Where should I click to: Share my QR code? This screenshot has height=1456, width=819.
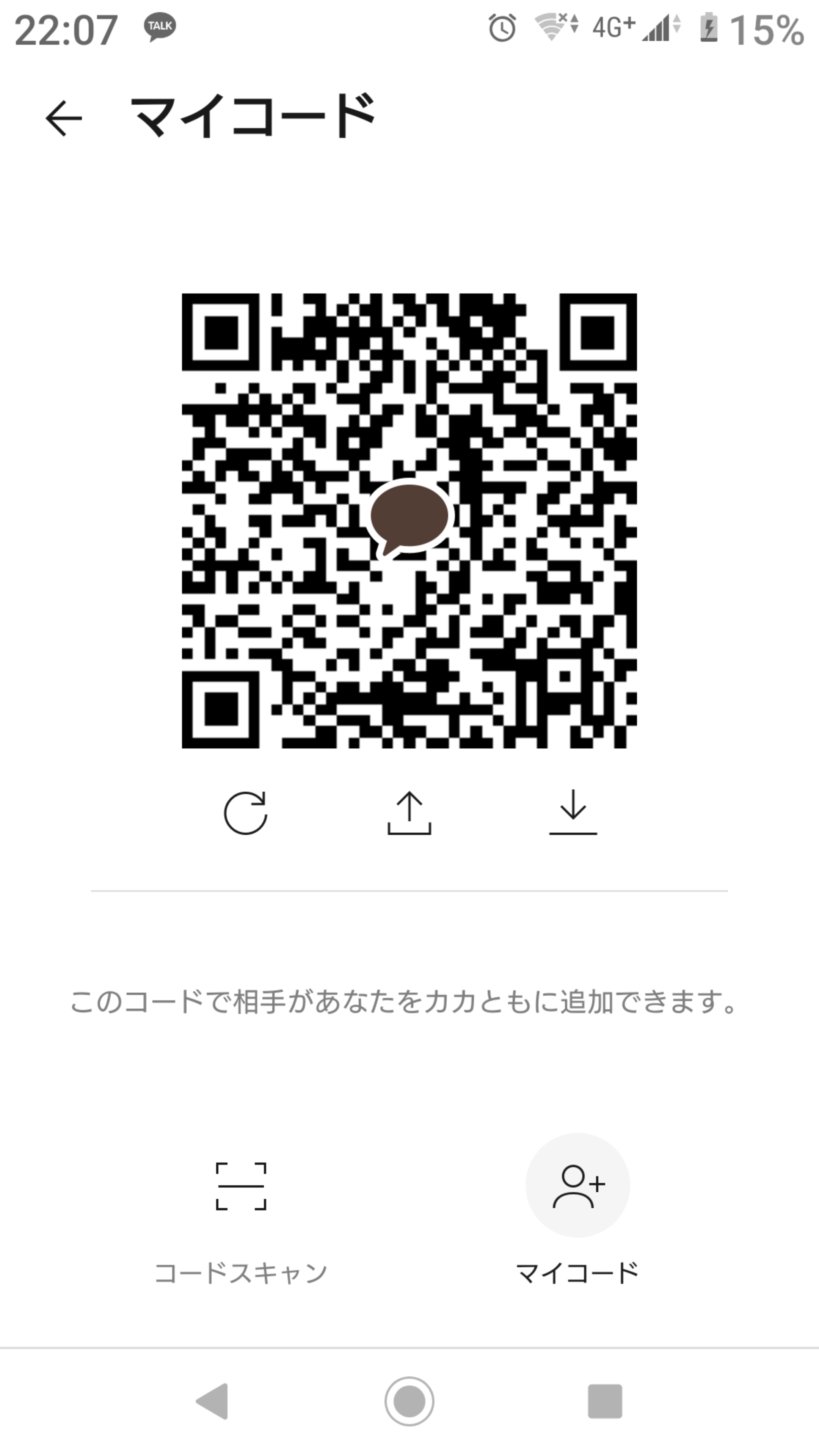point(409,813)
